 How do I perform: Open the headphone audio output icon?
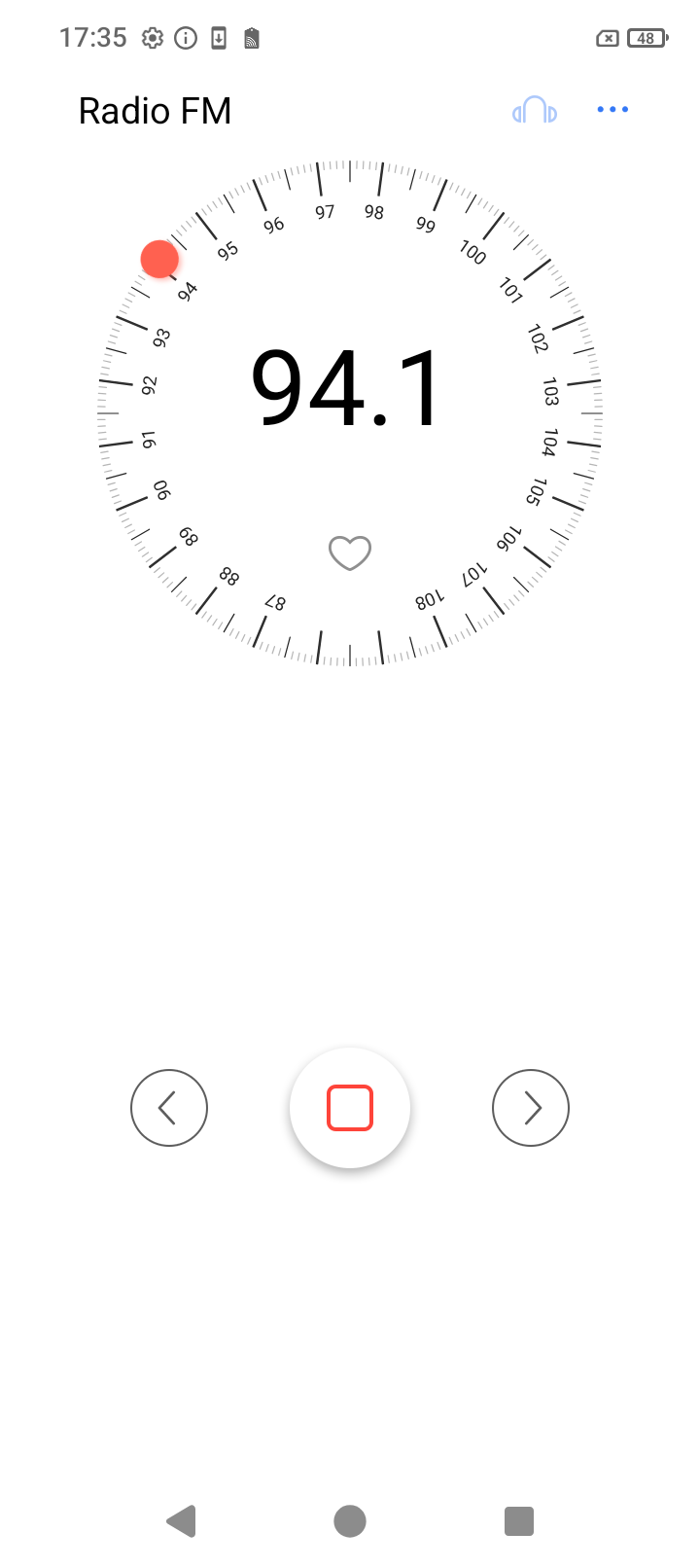pos(534,110)
